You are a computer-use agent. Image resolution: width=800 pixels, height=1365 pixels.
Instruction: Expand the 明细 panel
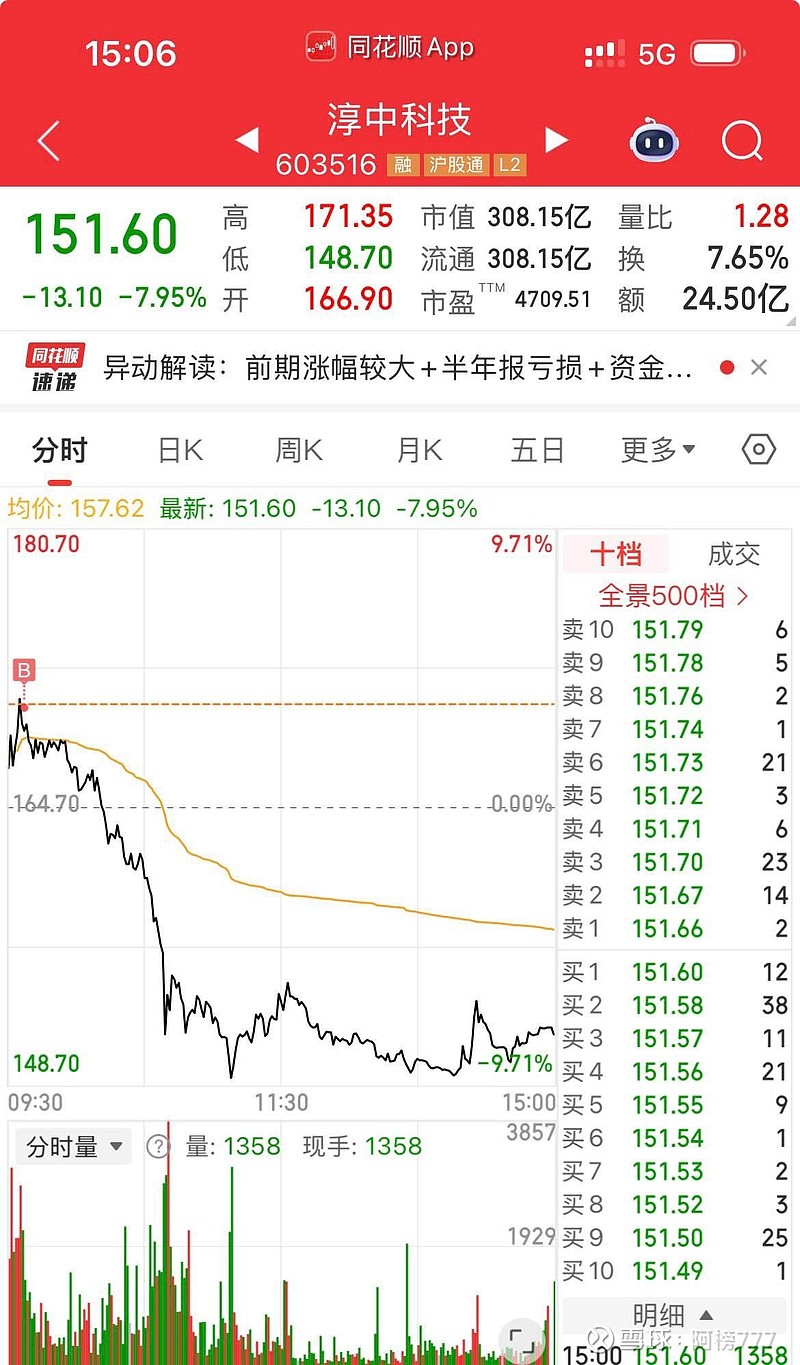(x=673, y=1314)
